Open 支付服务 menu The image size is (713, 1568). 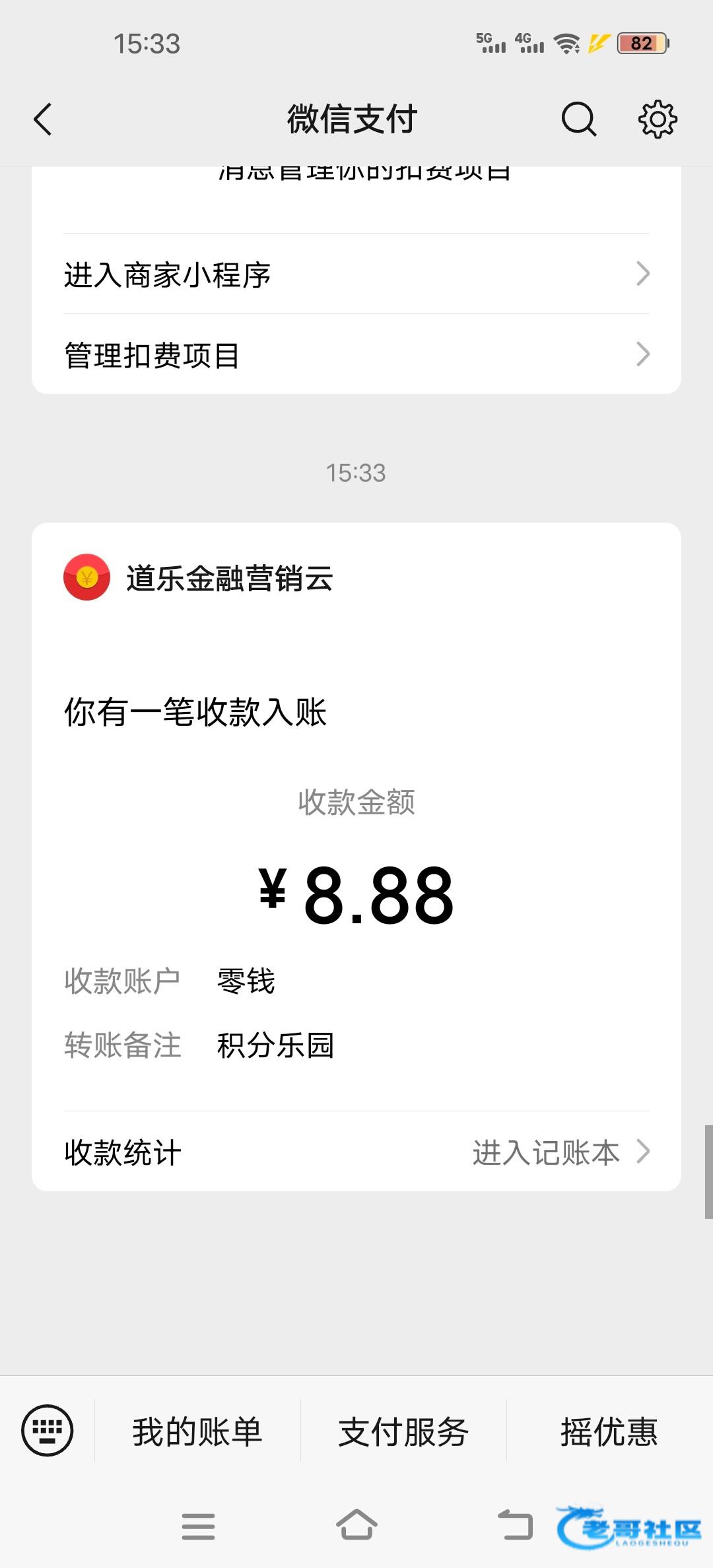point(403,1431)
